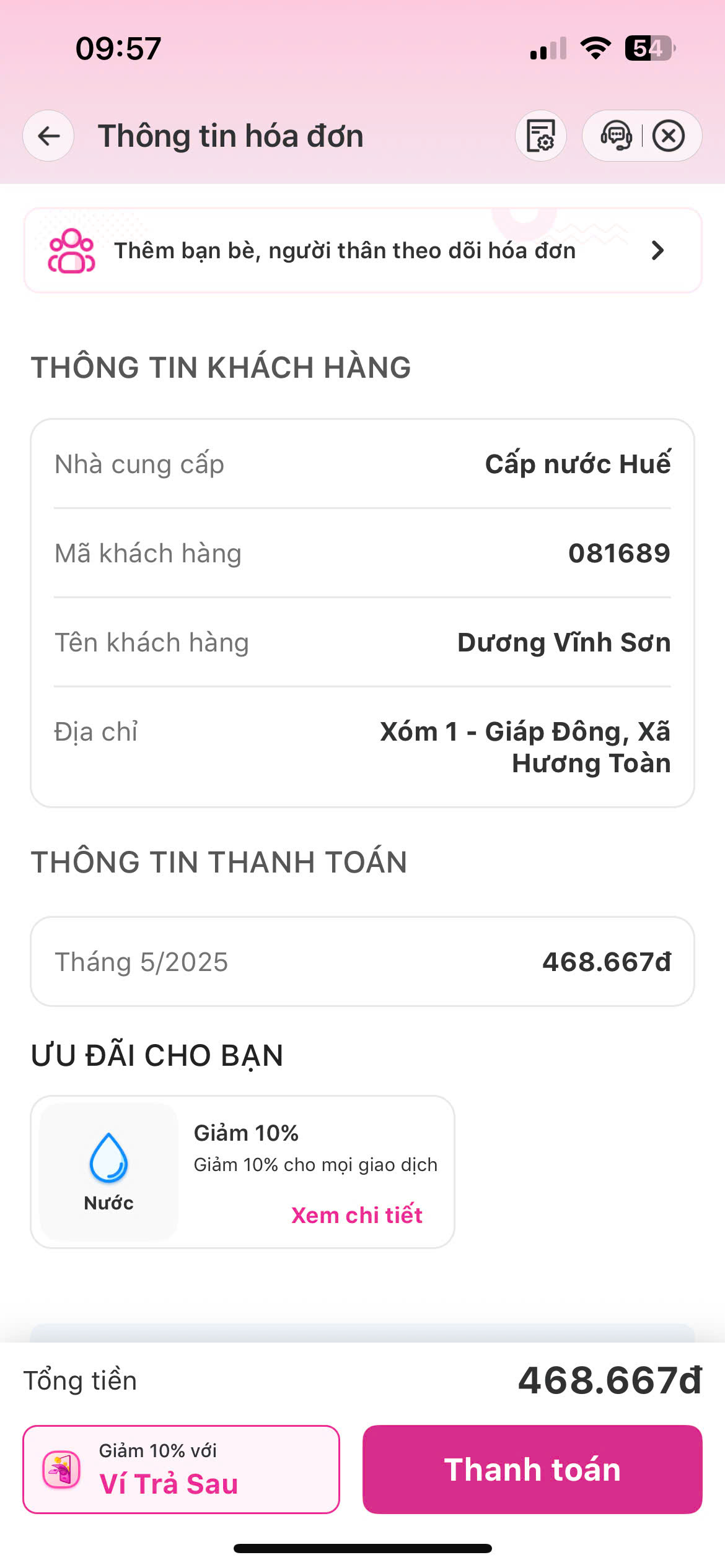Open the bill settings icon
Screen dimensions: 725x1568
(x=541, y=136)
